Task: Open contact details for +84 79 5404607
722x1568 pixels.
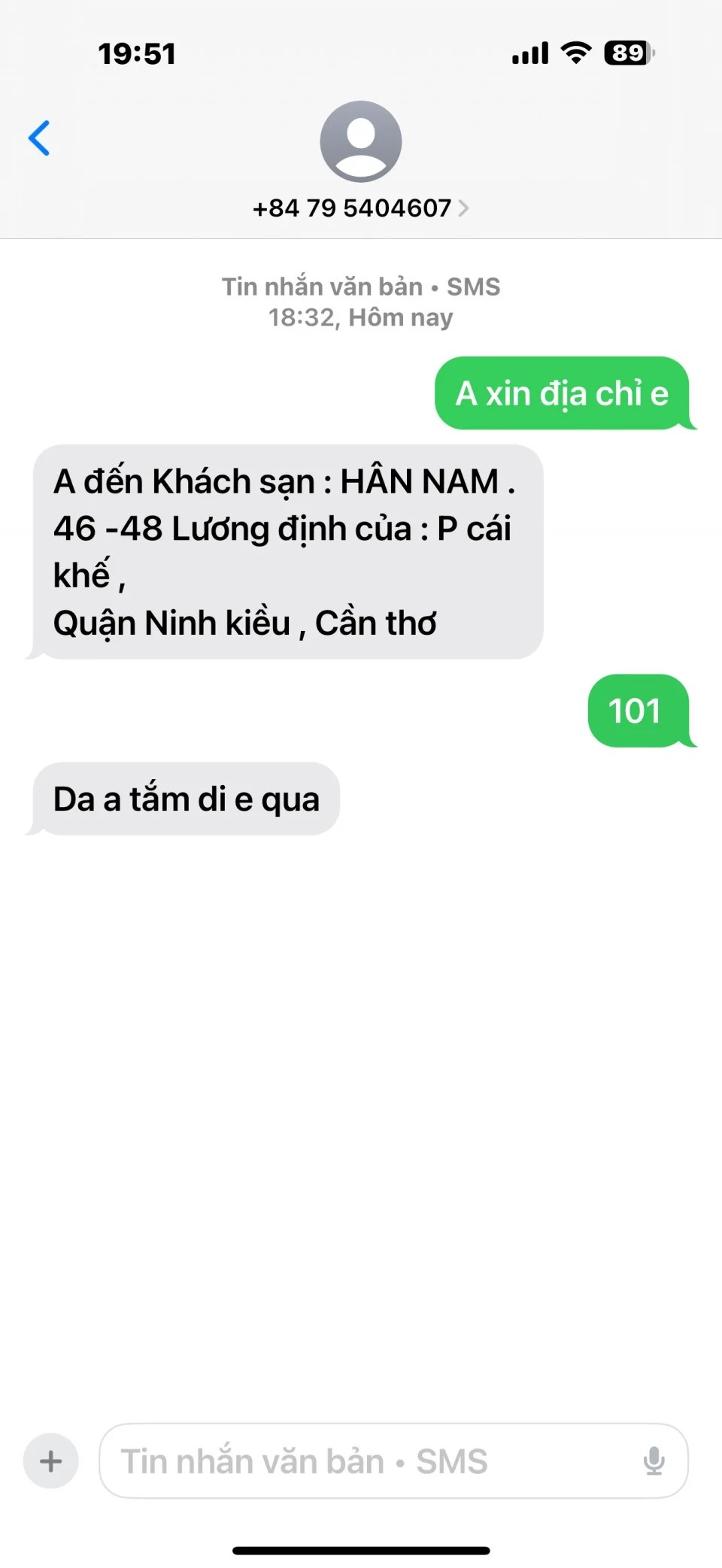Action: 360,208
